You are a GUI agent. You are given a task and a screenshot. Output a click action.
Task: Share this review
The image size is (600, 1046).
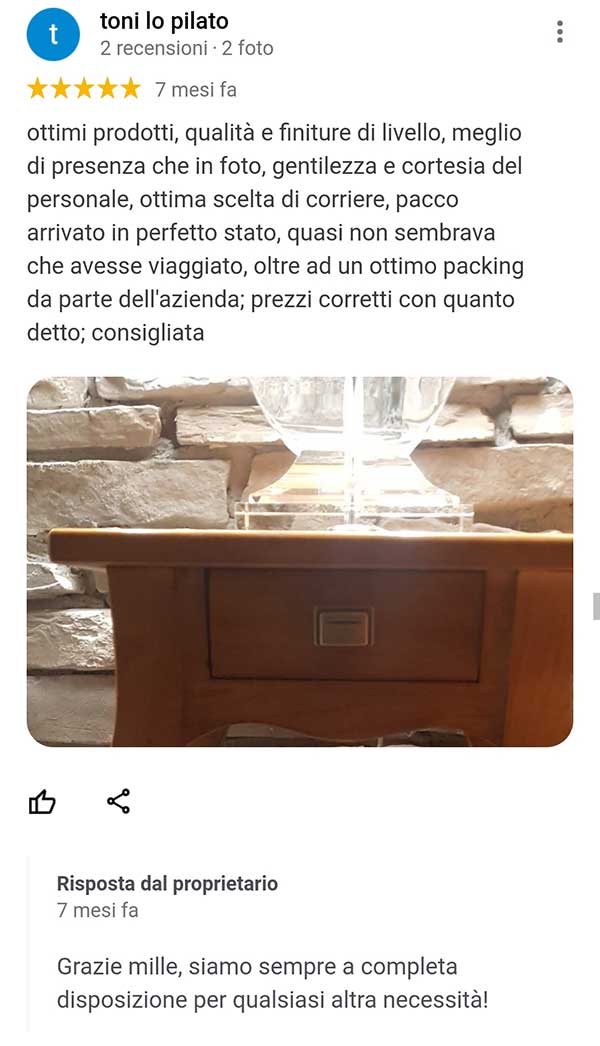coord(119,801)
